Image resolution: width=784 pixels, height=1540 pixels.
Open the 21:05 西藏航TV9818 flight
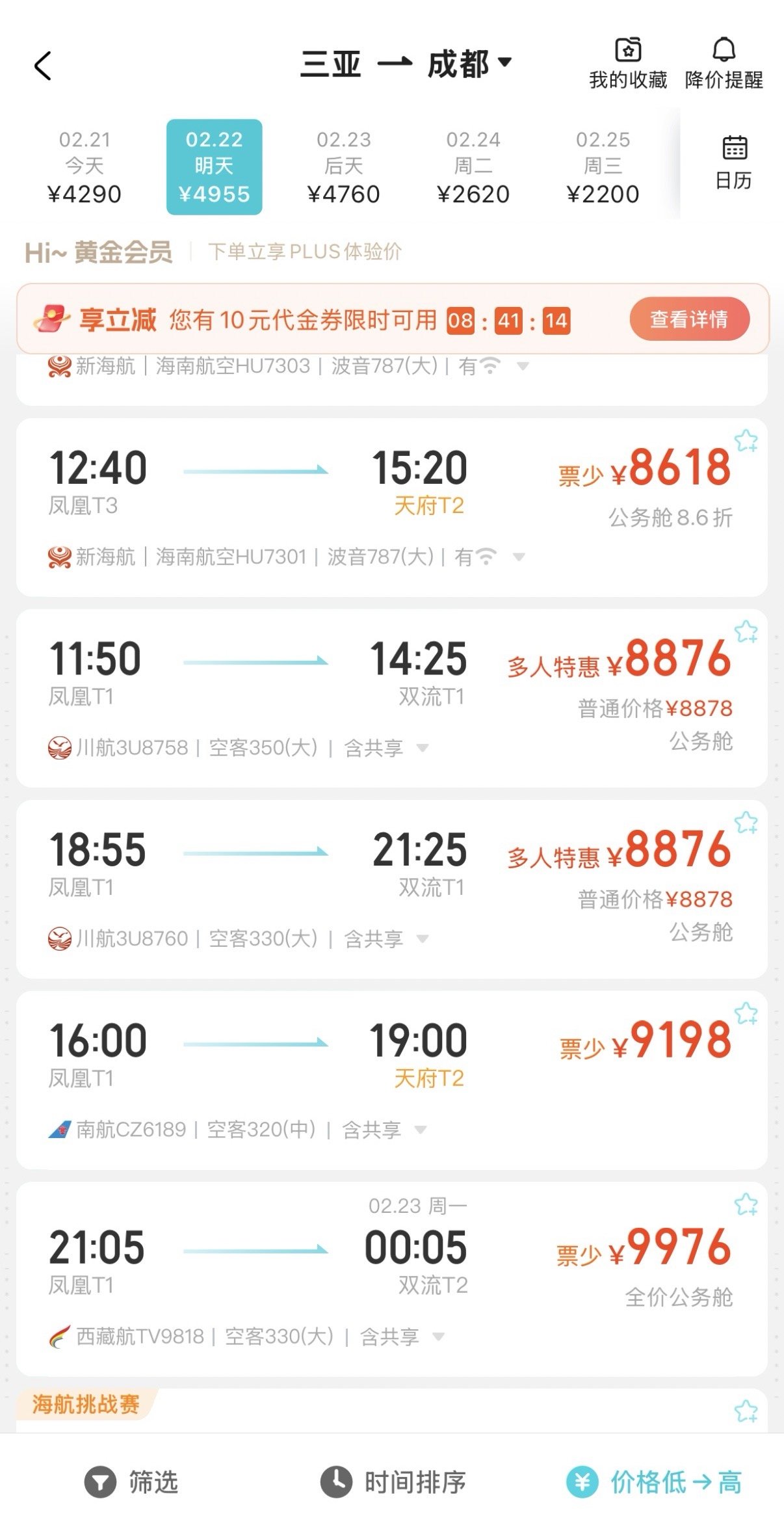click(325, 1268)
